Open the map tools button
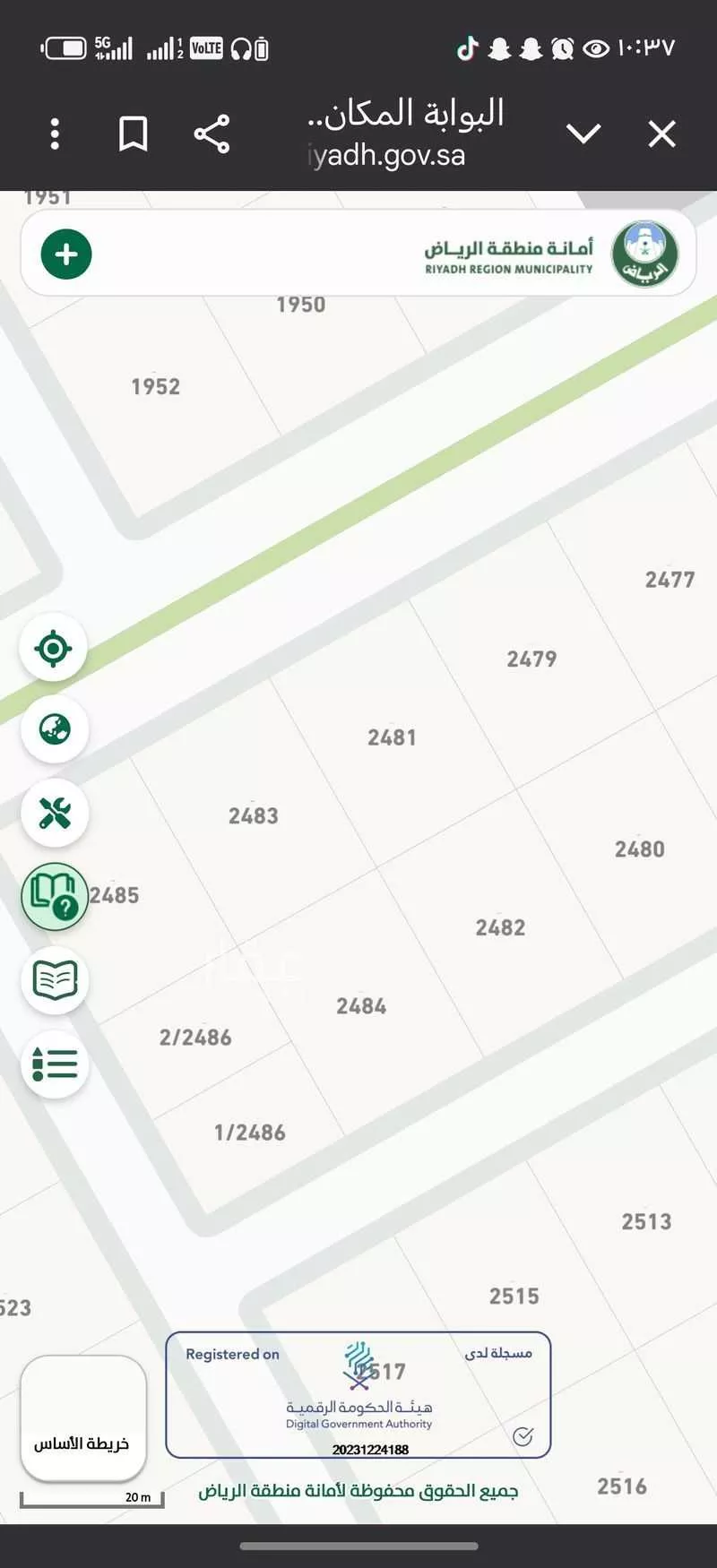The height and width of the screenshot is (1568, 717). click(x=55, y=814)
